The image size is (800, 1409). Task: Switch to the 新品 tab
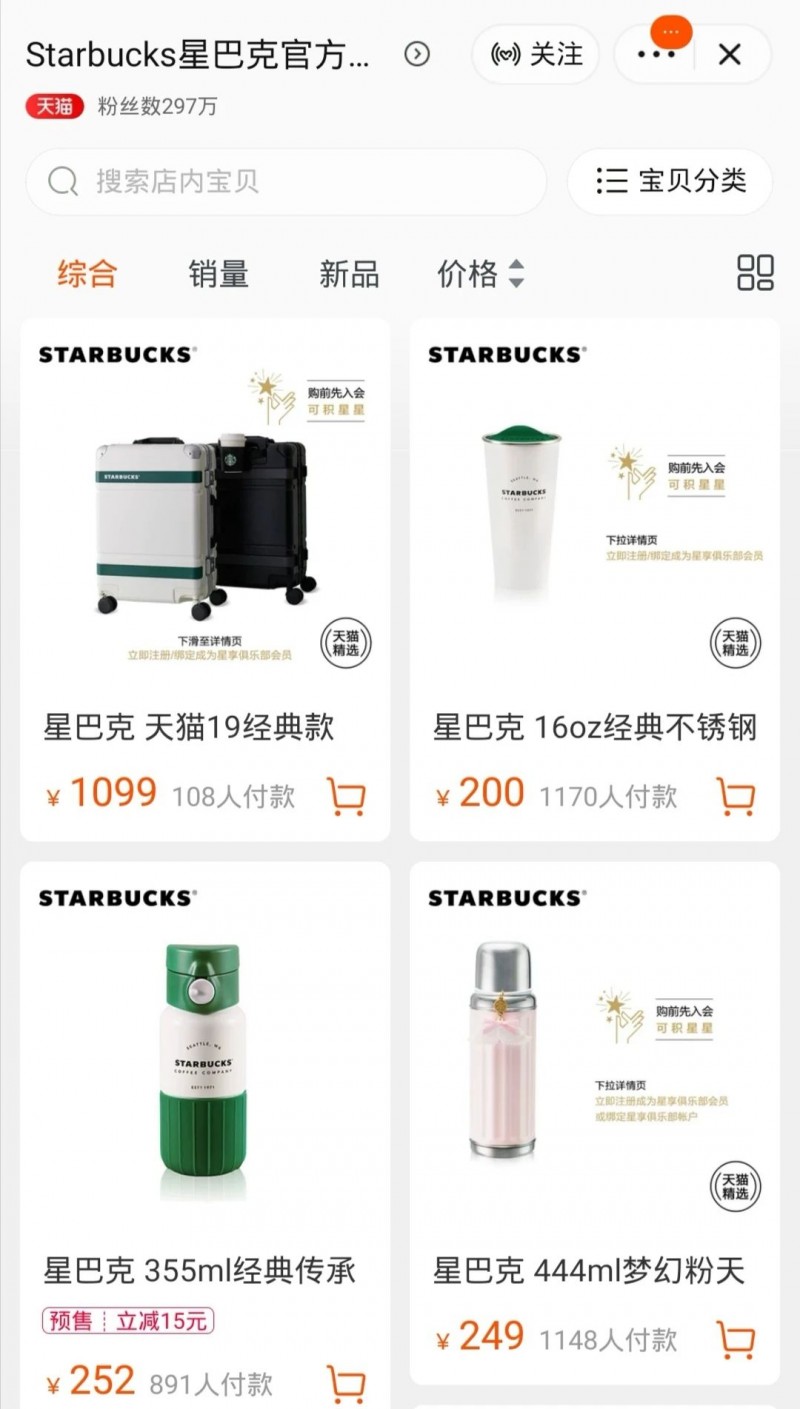[349, 273]
